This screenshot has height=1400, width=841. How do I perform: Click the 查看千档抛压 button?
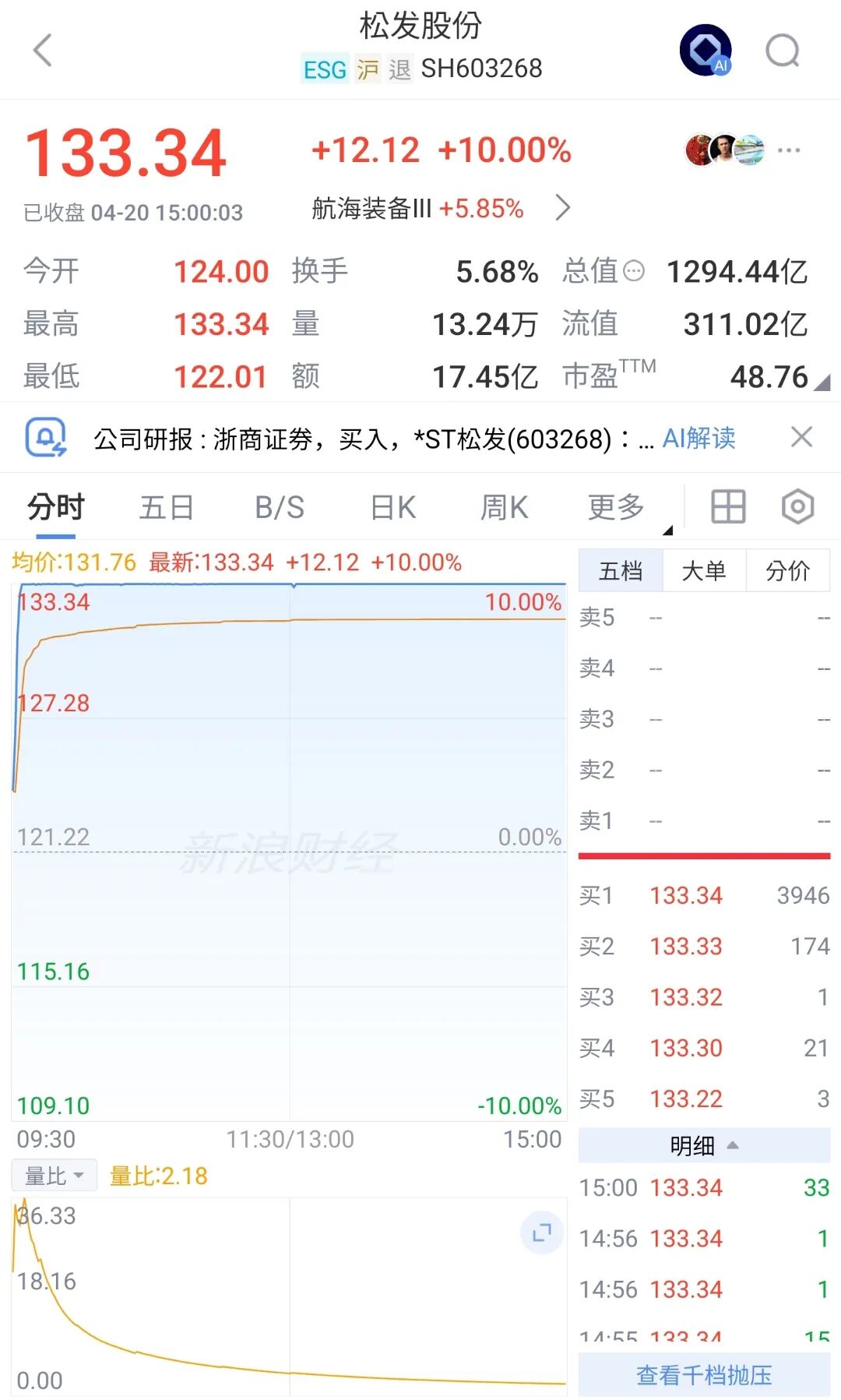click(x=703, y=1374)
